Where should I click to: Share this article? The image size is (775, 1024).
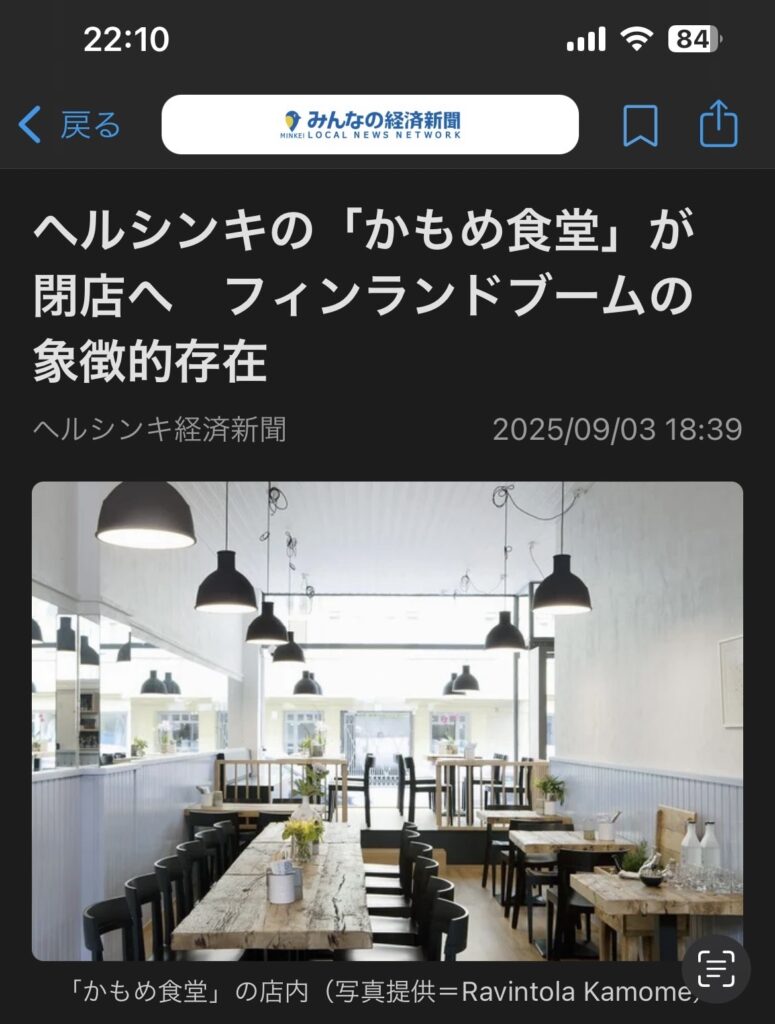point(718,125)
